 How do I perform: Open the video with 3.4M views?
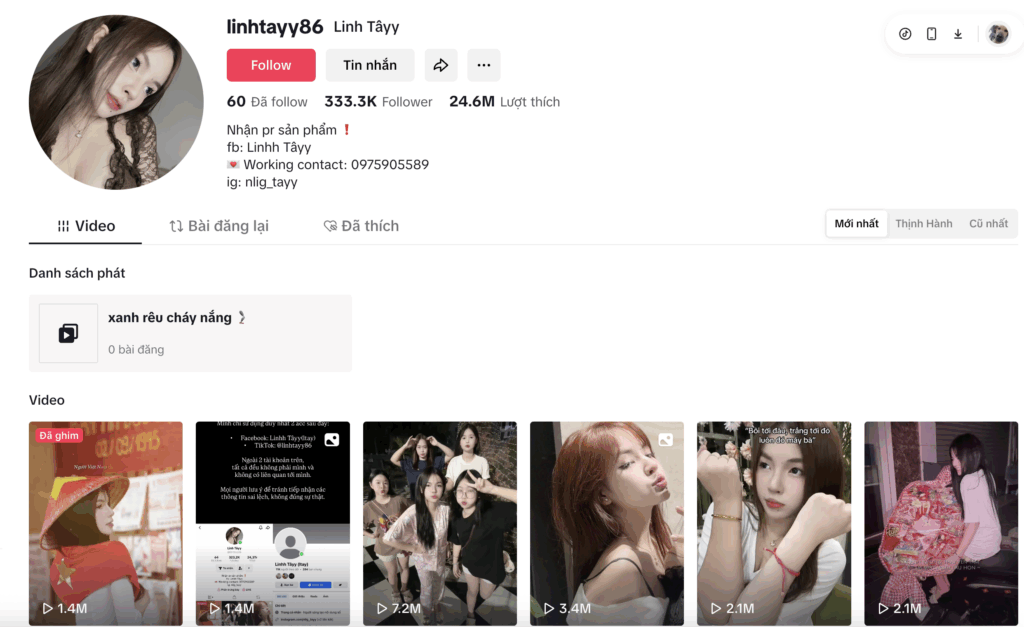pos(607,523)
